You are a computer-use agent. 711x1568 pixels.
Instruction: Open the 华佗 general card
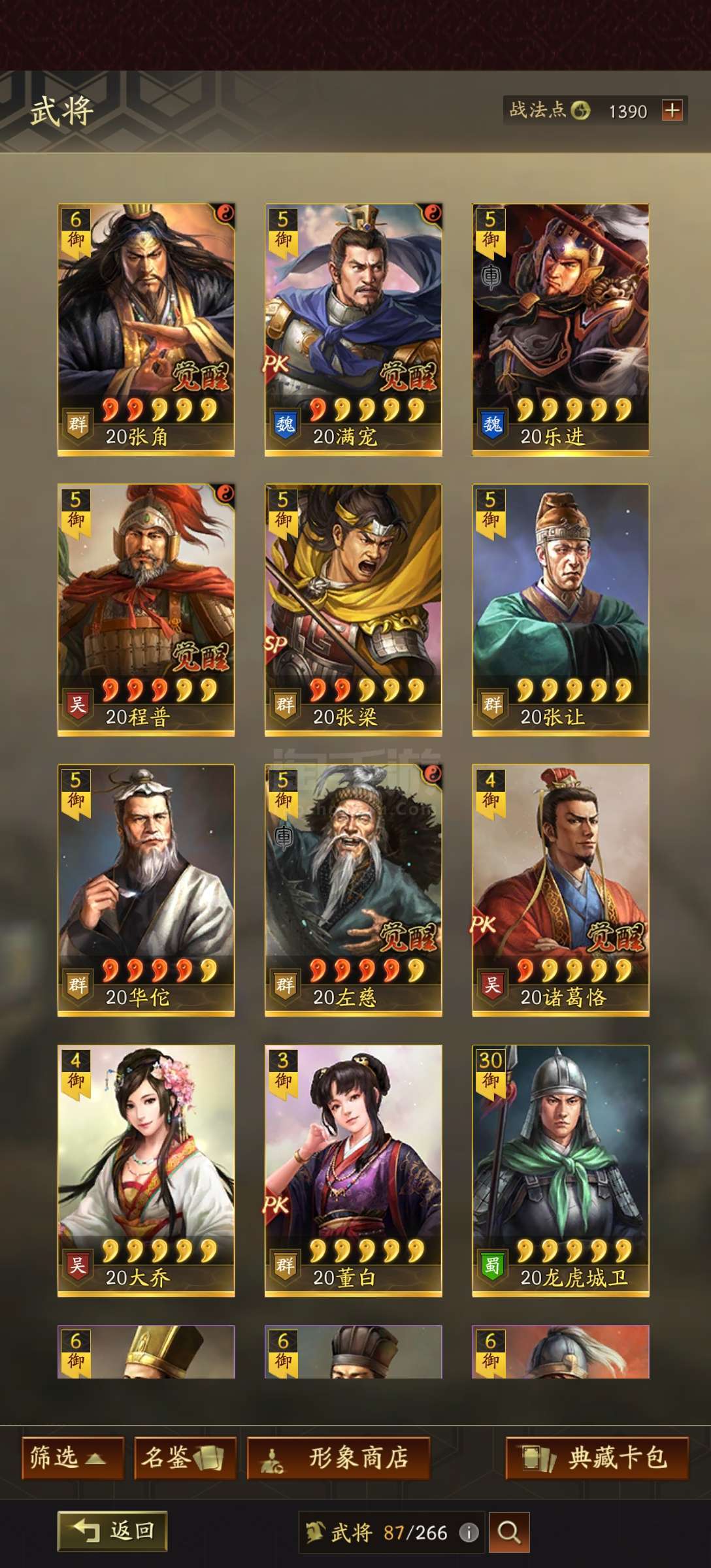pos(146,890)
